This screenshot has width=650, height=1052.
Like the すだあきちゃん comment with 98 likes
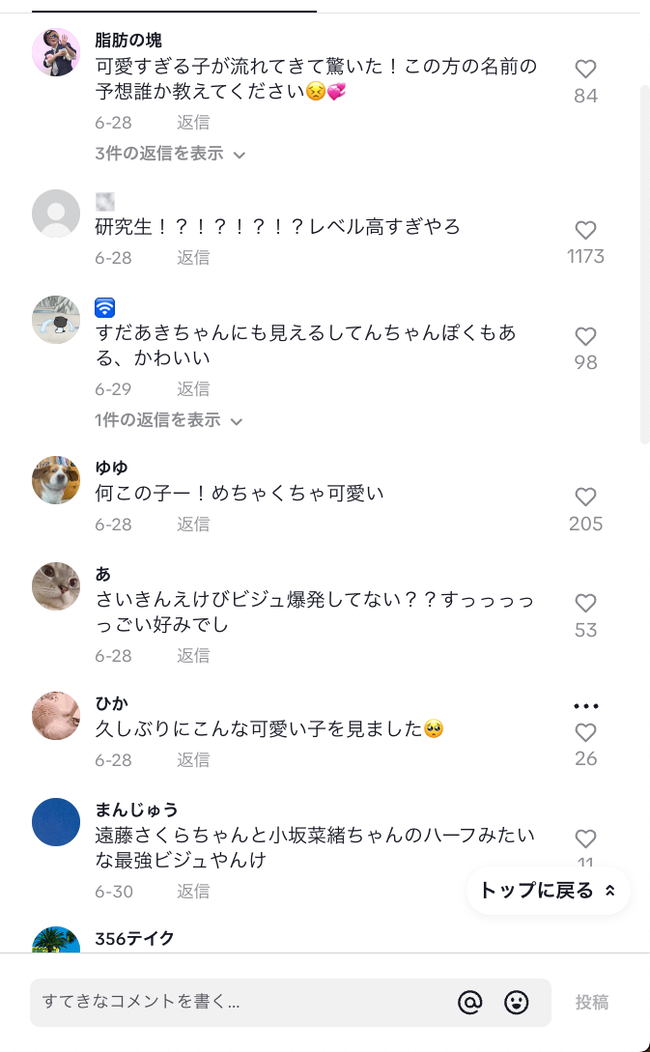coord(586,336)
